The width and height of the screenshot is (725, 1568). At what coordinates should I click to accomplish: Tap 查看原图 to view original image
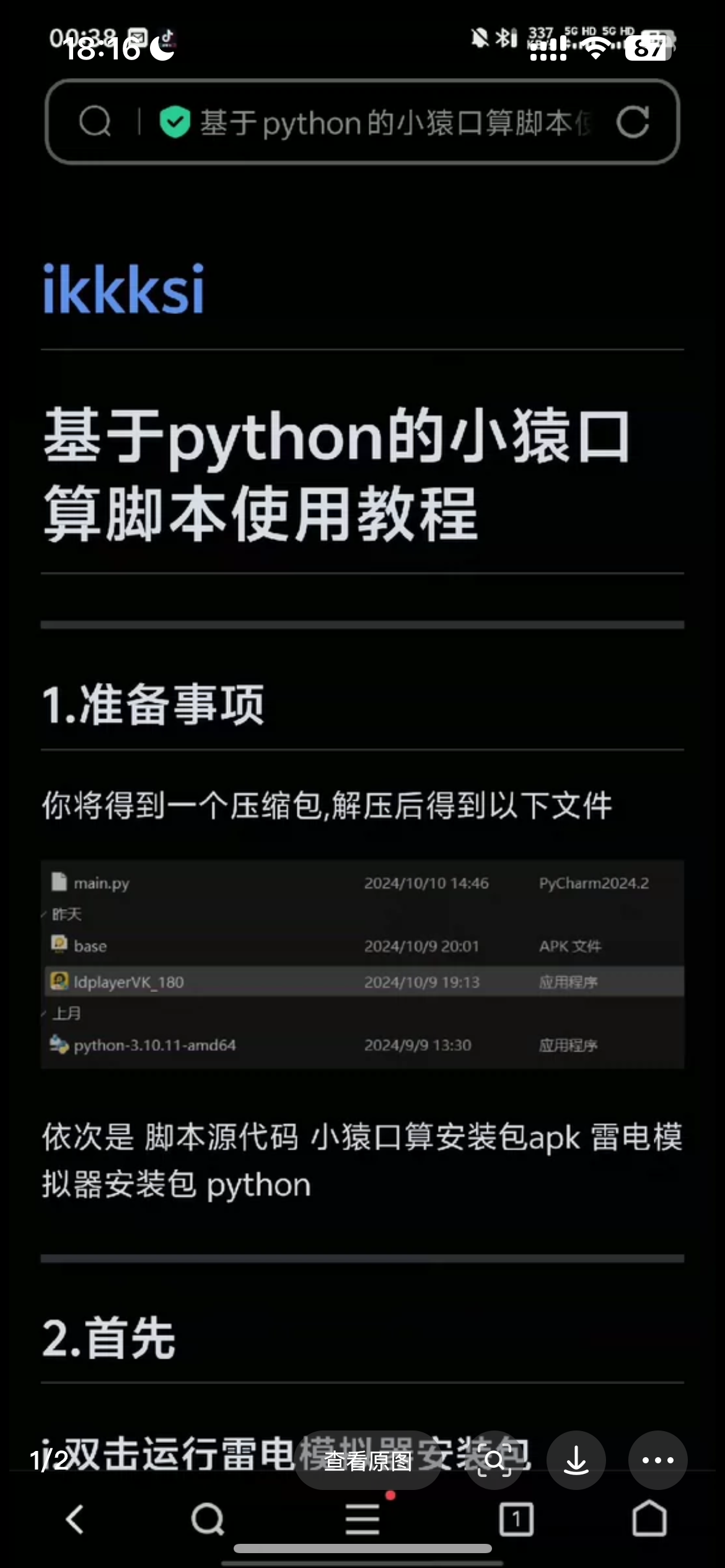tap(368, 1461)
